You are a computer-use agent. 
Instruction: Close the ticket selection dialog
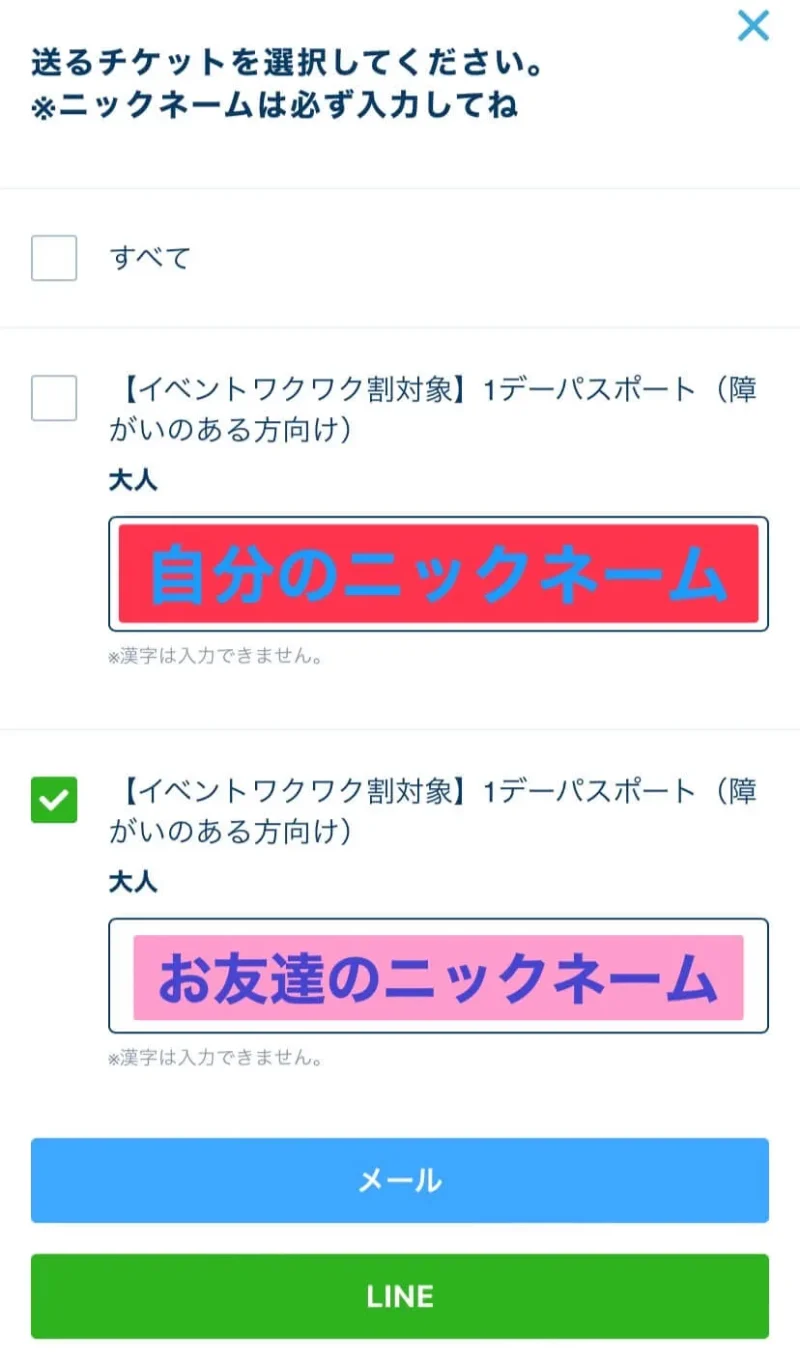pos(753,25)
